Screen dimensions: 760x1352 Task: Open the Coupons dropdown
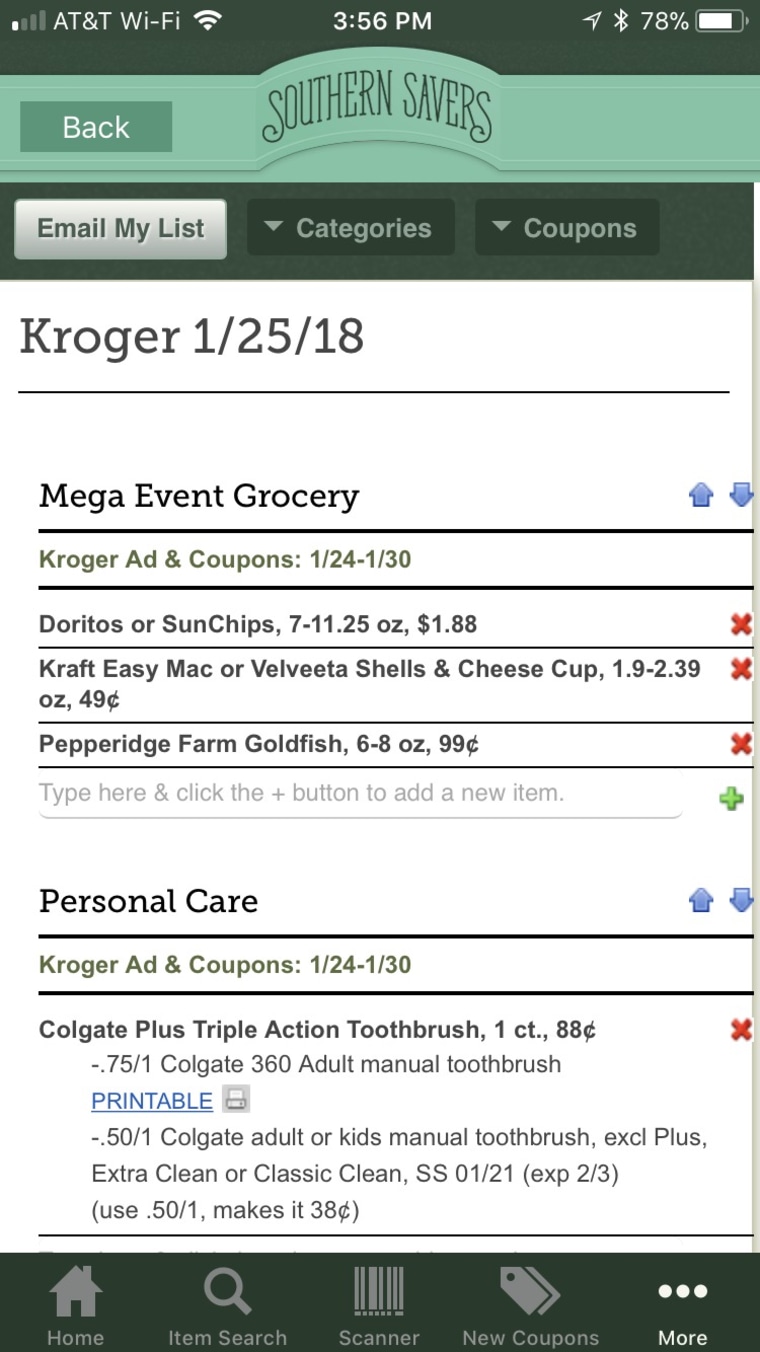(567, 228)
